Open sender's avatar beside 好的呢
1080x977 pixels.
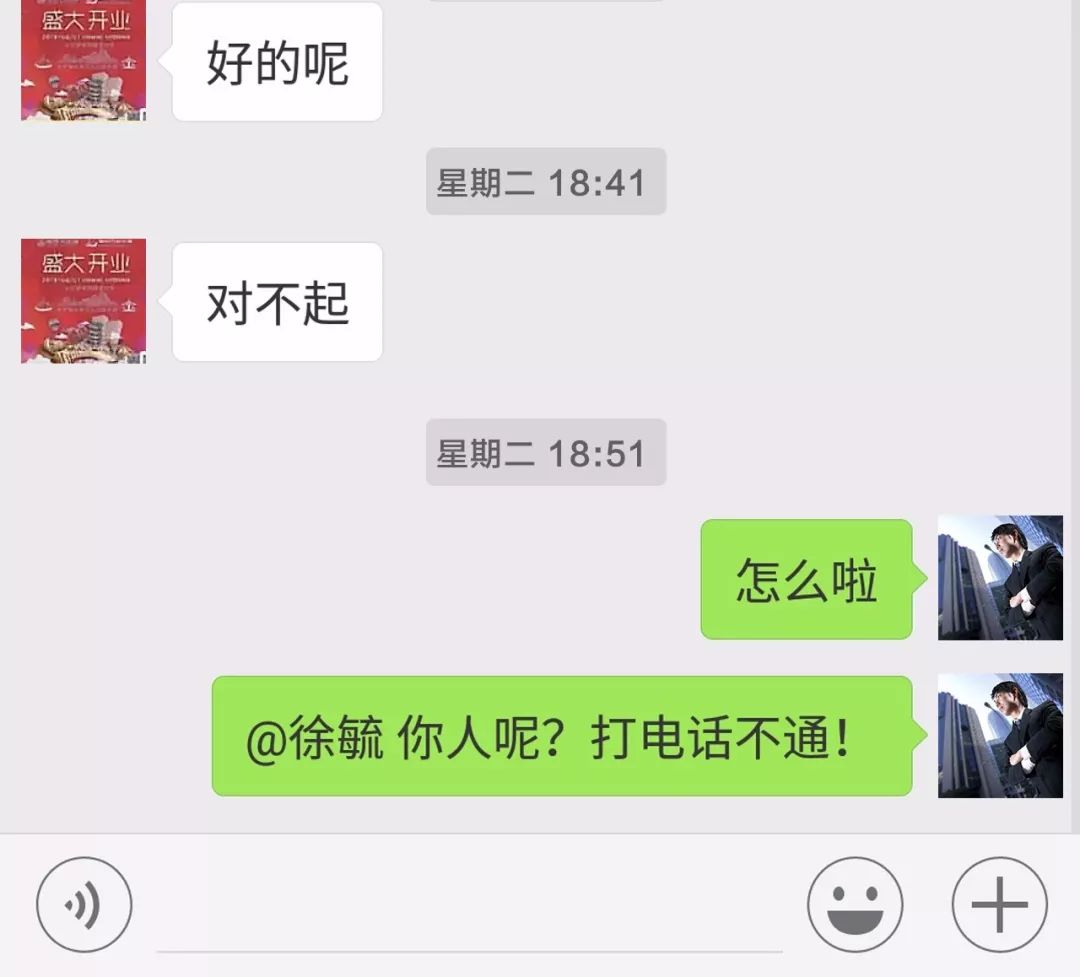(x=83, y=60)
